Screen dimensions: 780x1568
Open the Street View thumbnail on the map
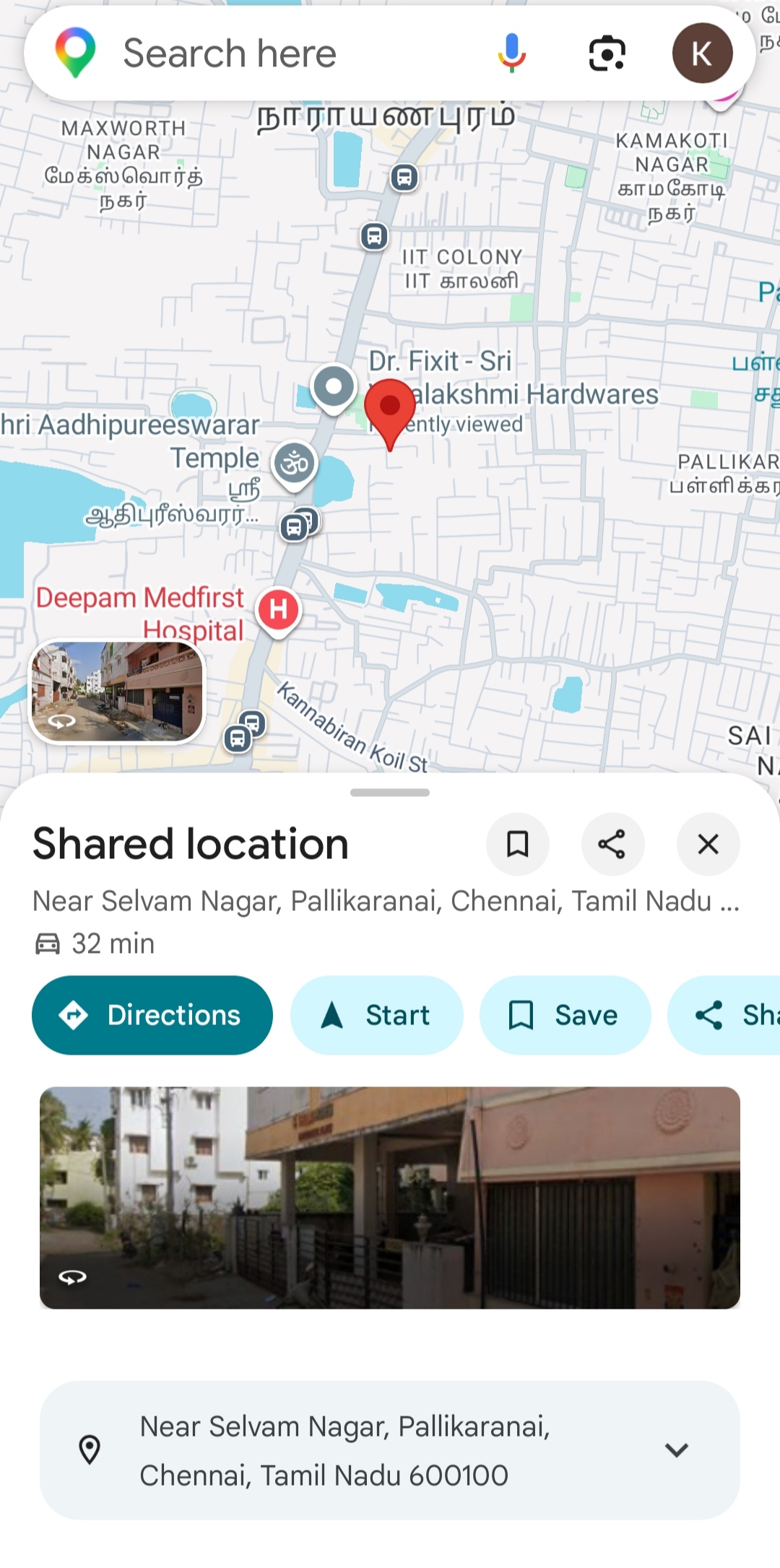pos(117,692)
